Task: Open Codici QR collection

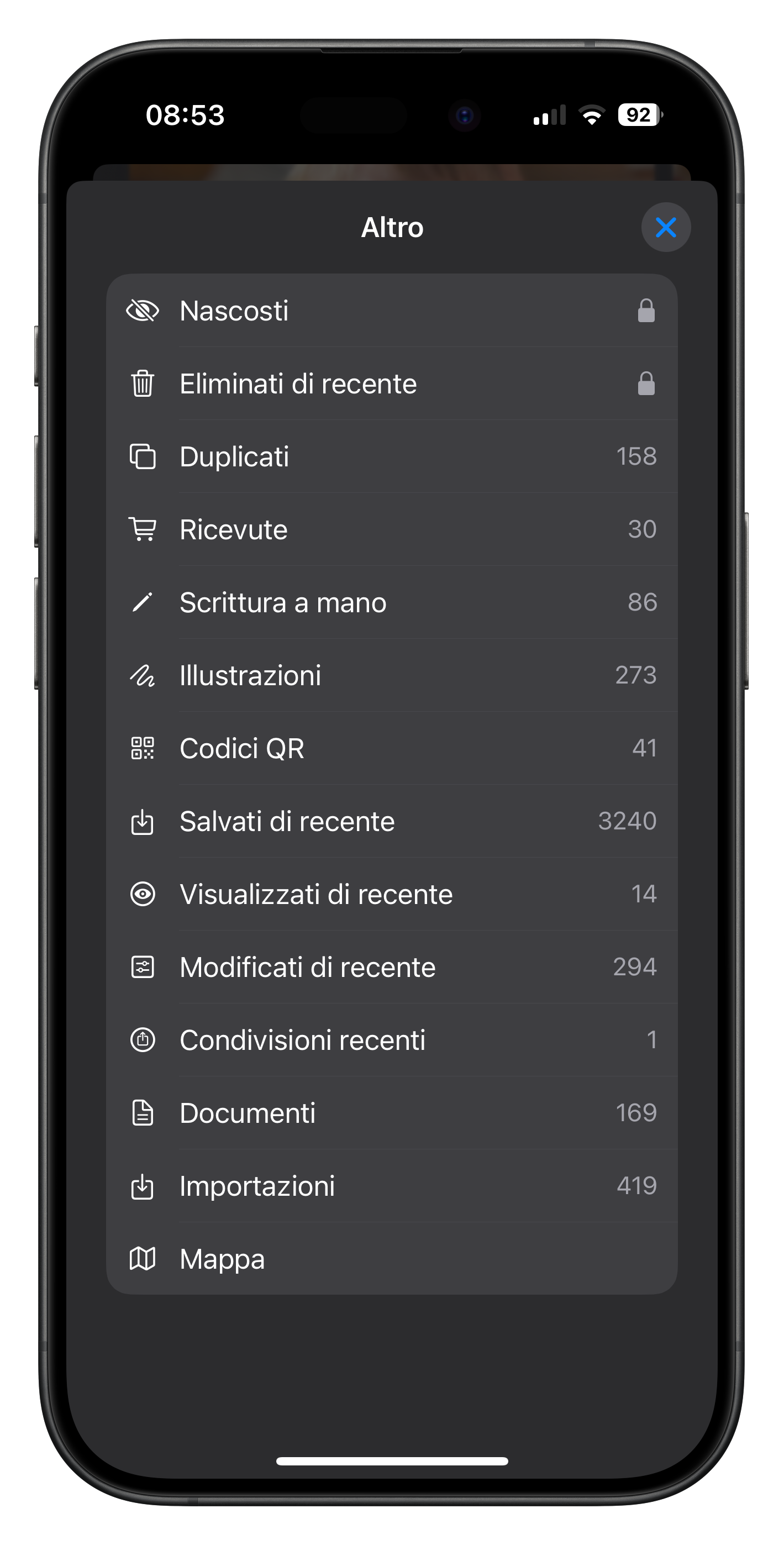Action: click(x=391, y=748)
